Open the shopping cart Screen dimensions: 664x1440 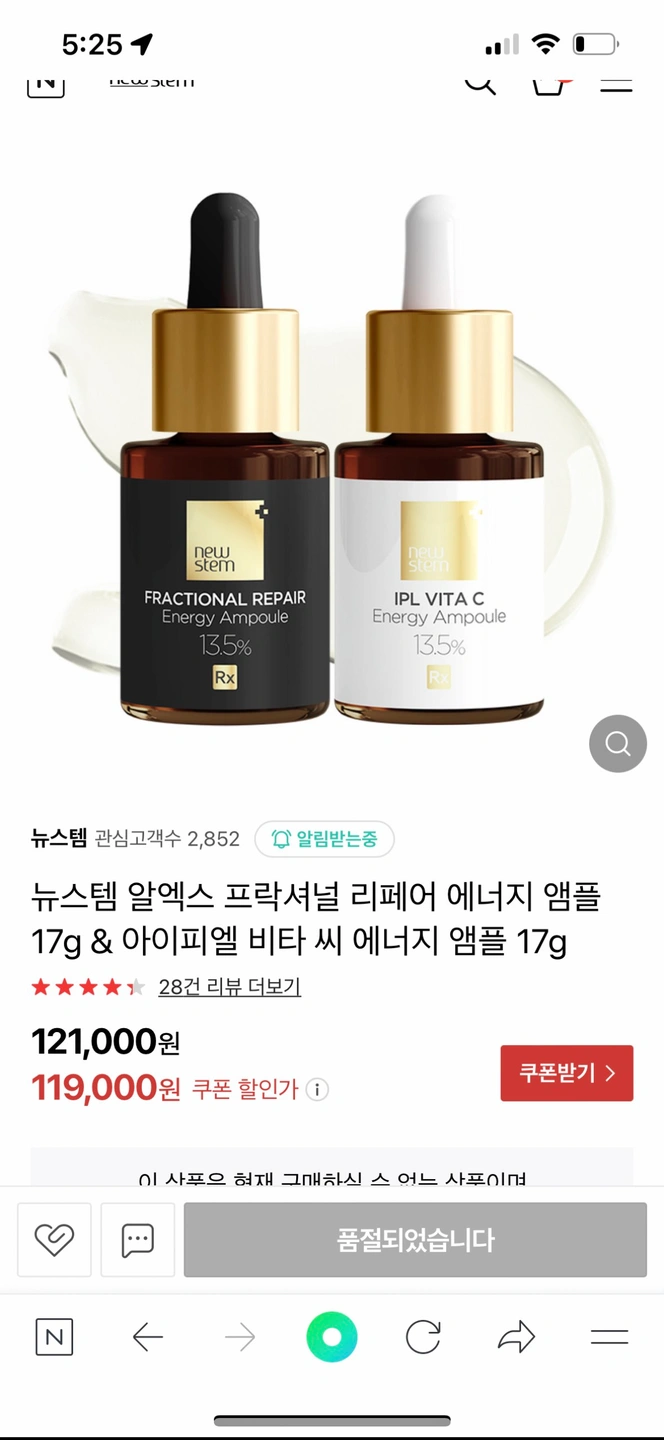(548, 82)
